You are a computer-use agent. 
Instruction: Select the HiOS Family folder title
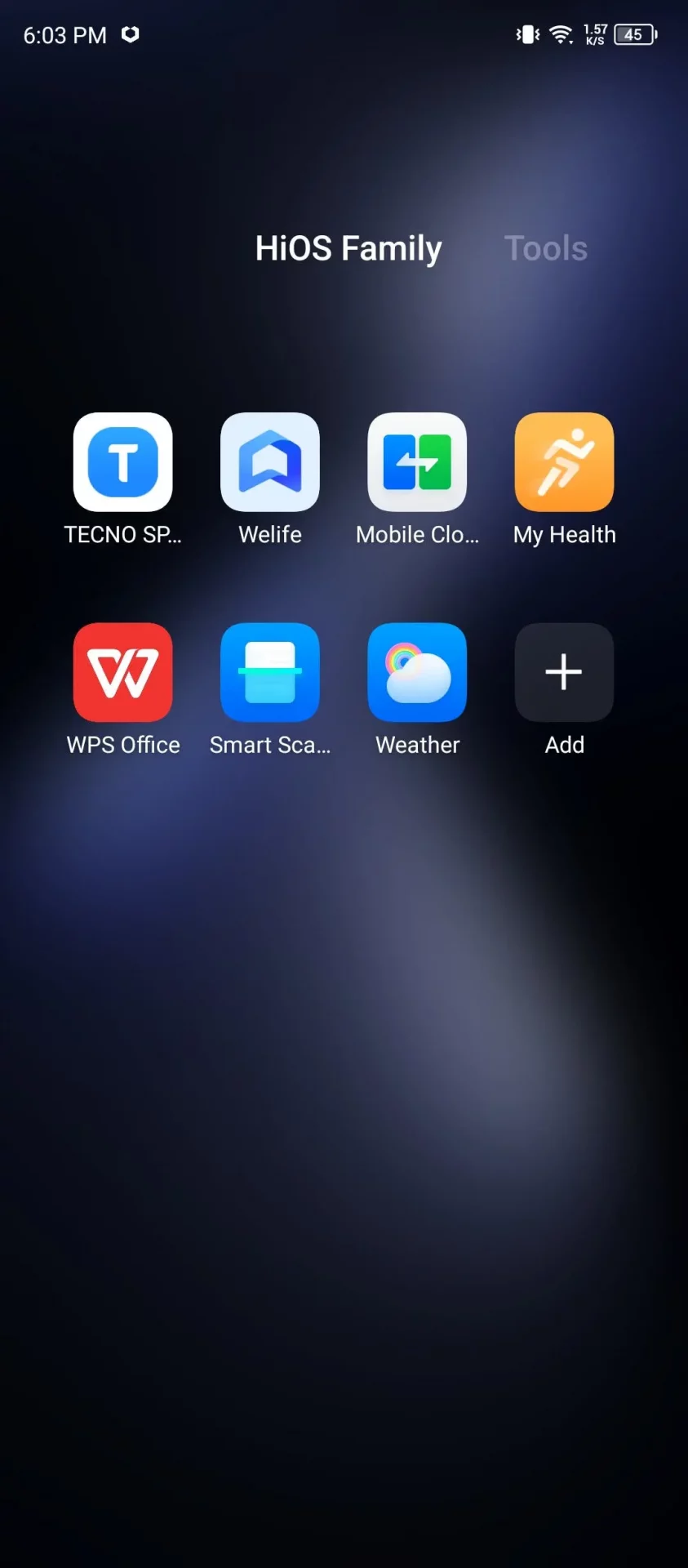click(x=348, y=248)
